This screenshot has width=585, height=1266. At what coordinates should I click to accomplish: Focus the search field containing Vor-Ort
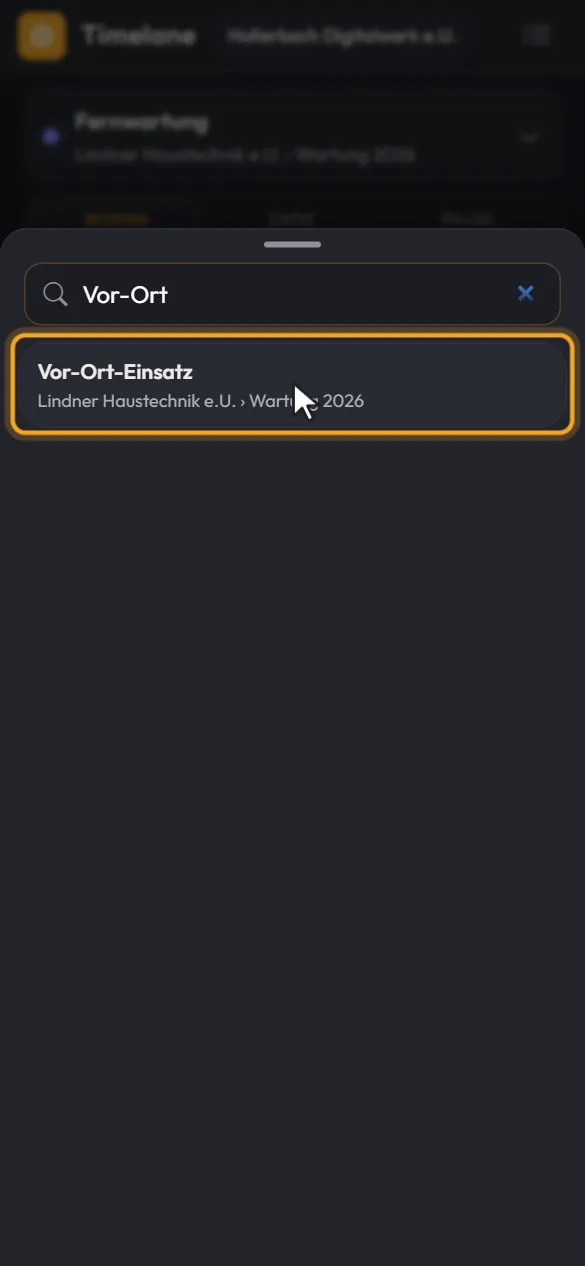coord(292,294)
